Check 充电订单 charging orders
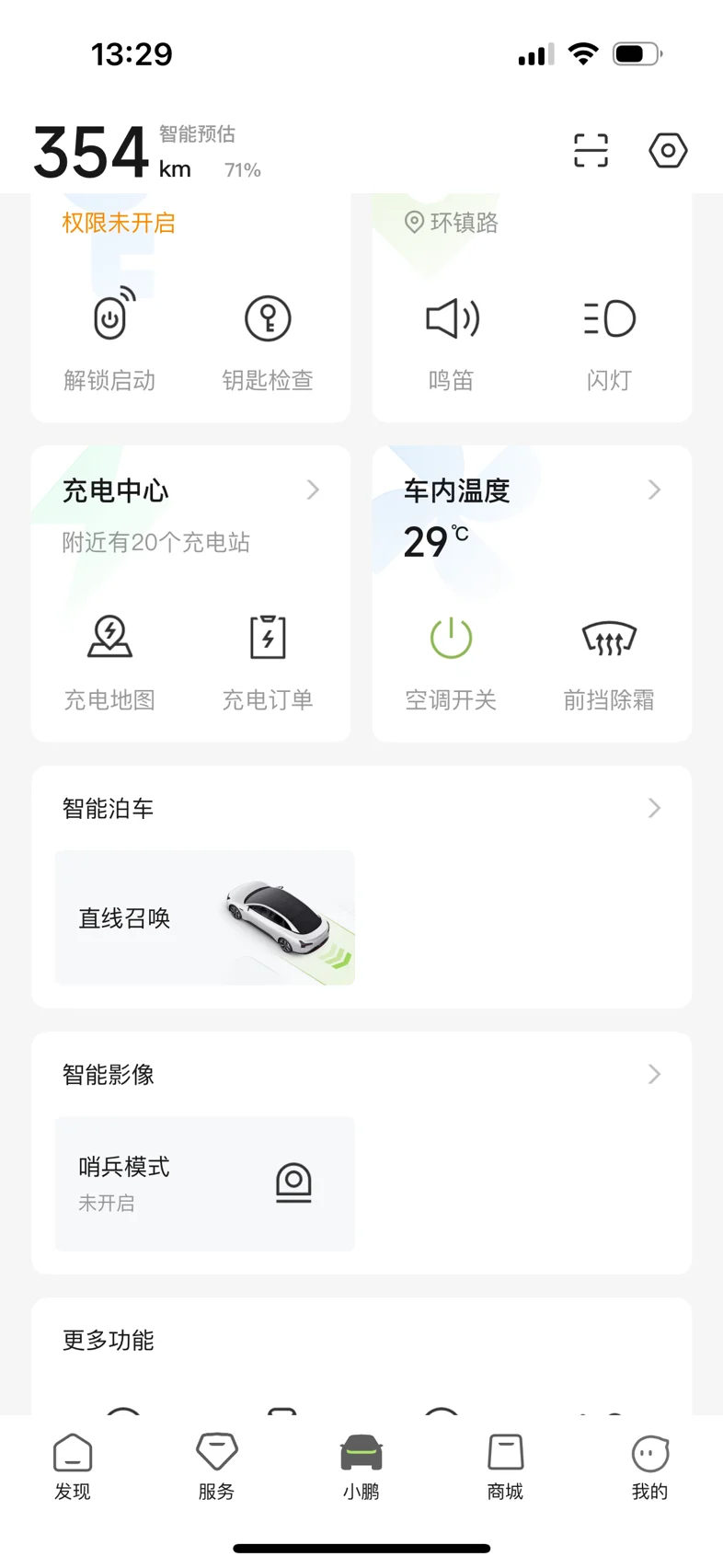723x1568 pixels. point(268,659)
